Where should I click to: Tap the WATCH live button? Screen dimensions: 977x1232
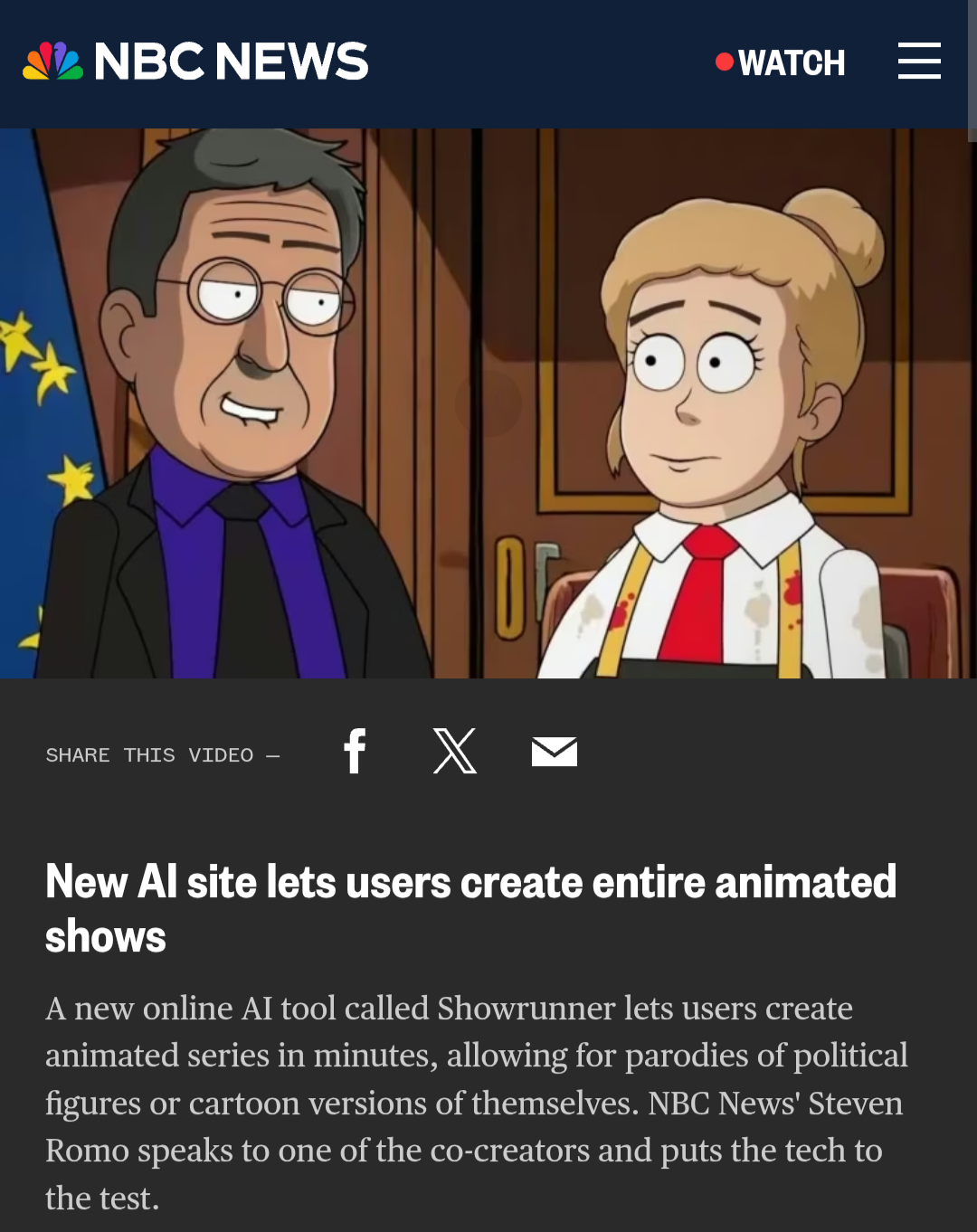[781, 62]
